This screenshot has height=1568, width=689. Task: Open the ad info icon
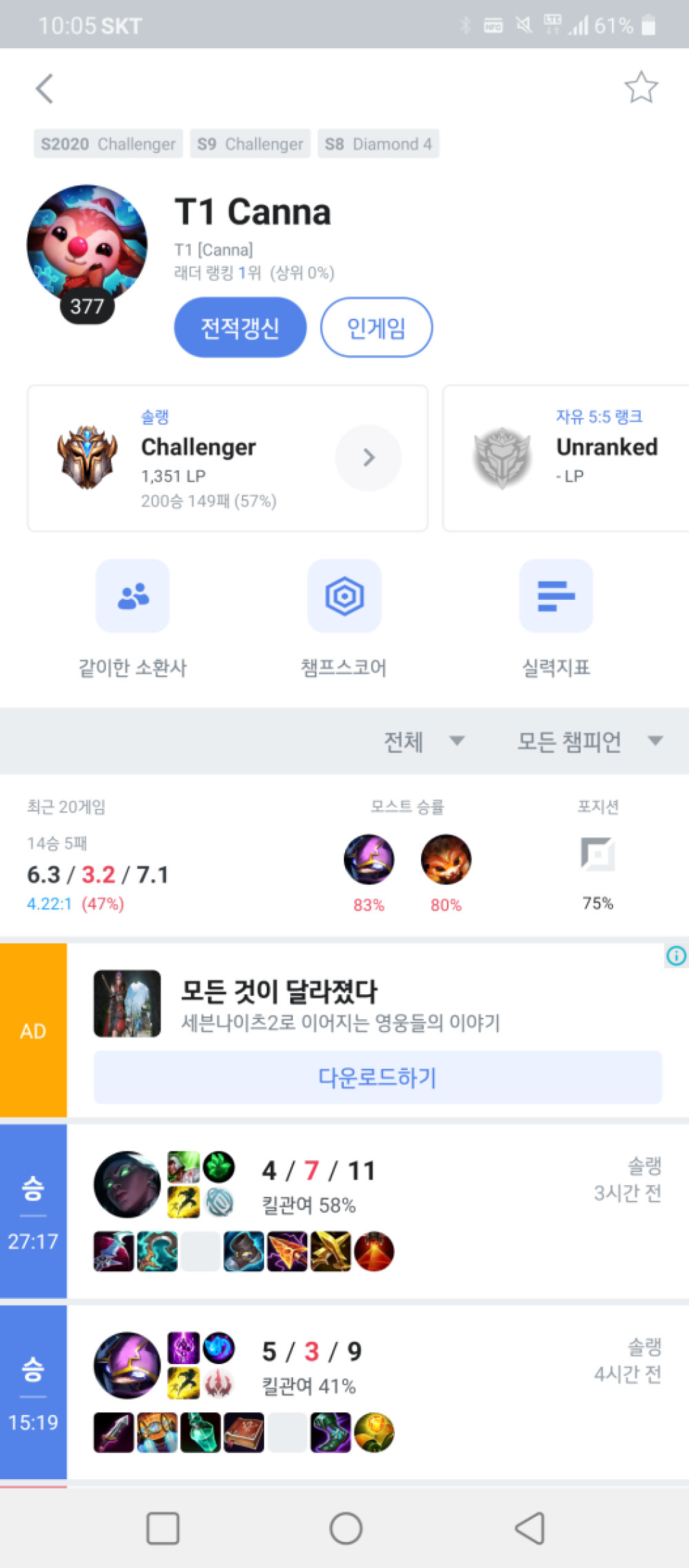coord(676,955)
